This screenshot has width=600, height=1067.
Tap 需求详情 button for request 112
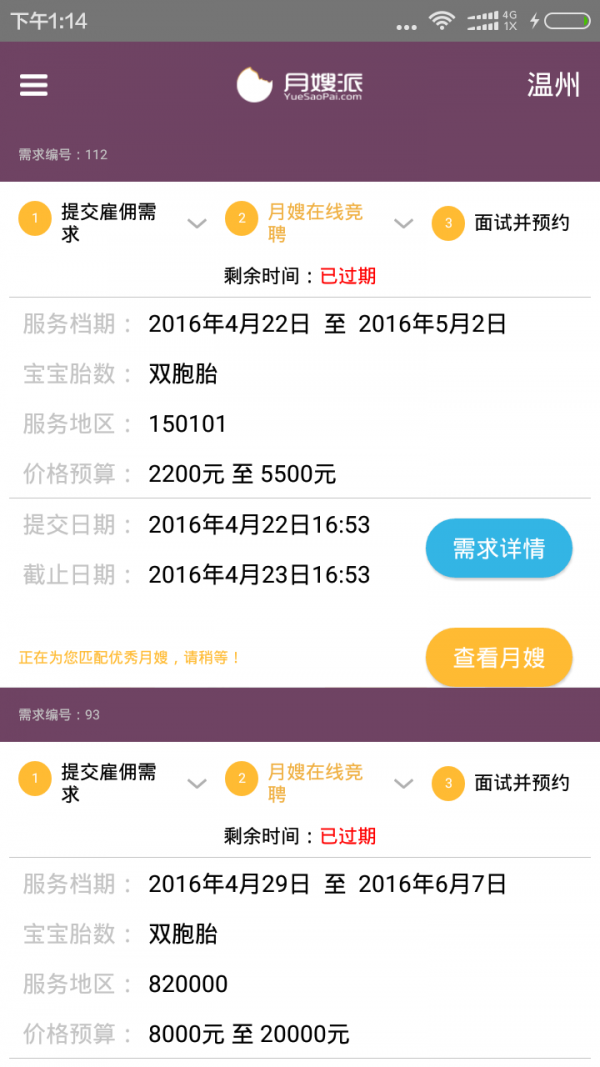(499, 548)
